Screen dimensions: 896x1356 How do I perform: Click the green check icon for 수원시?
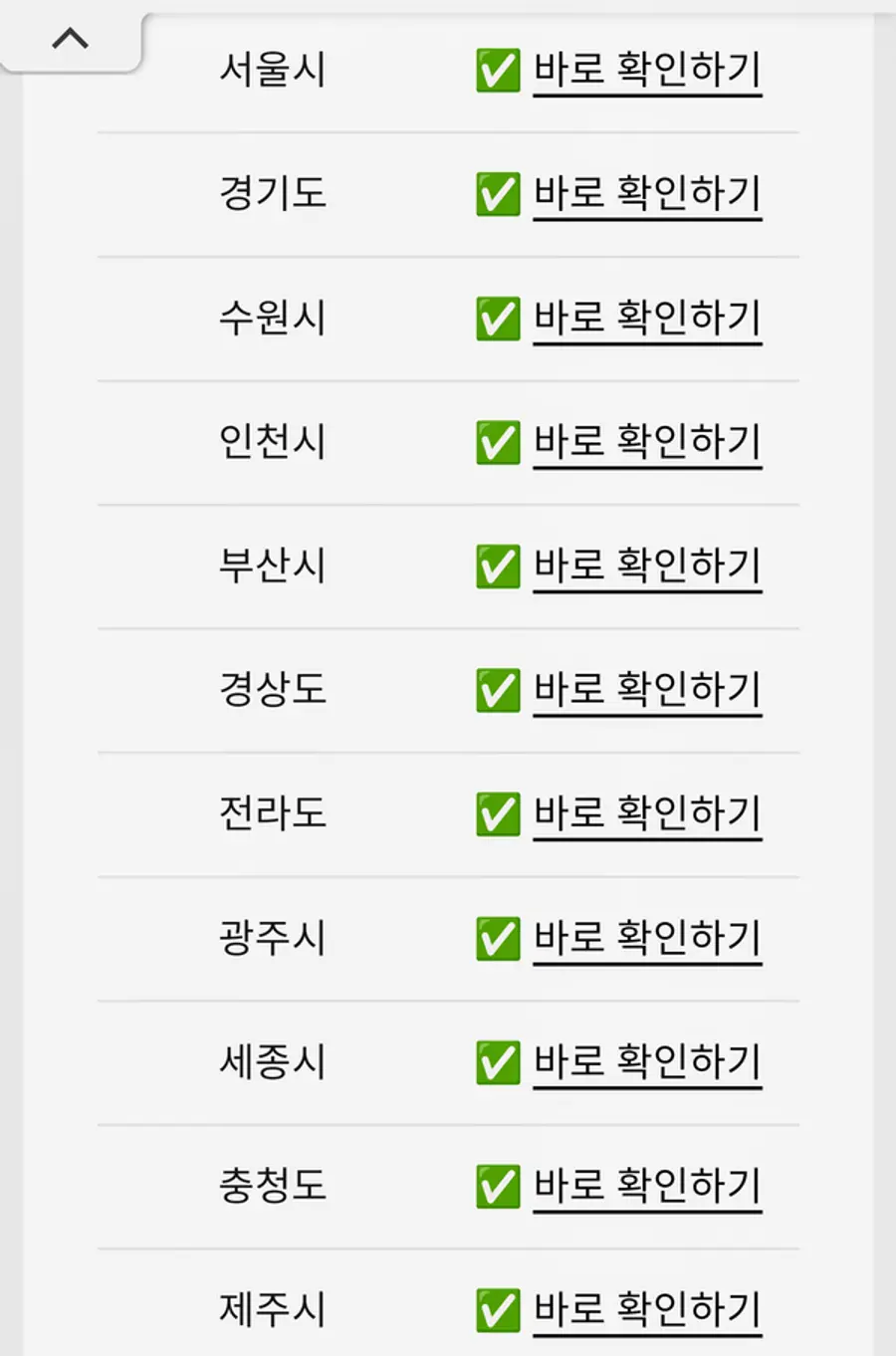click(x=497, y=319)
